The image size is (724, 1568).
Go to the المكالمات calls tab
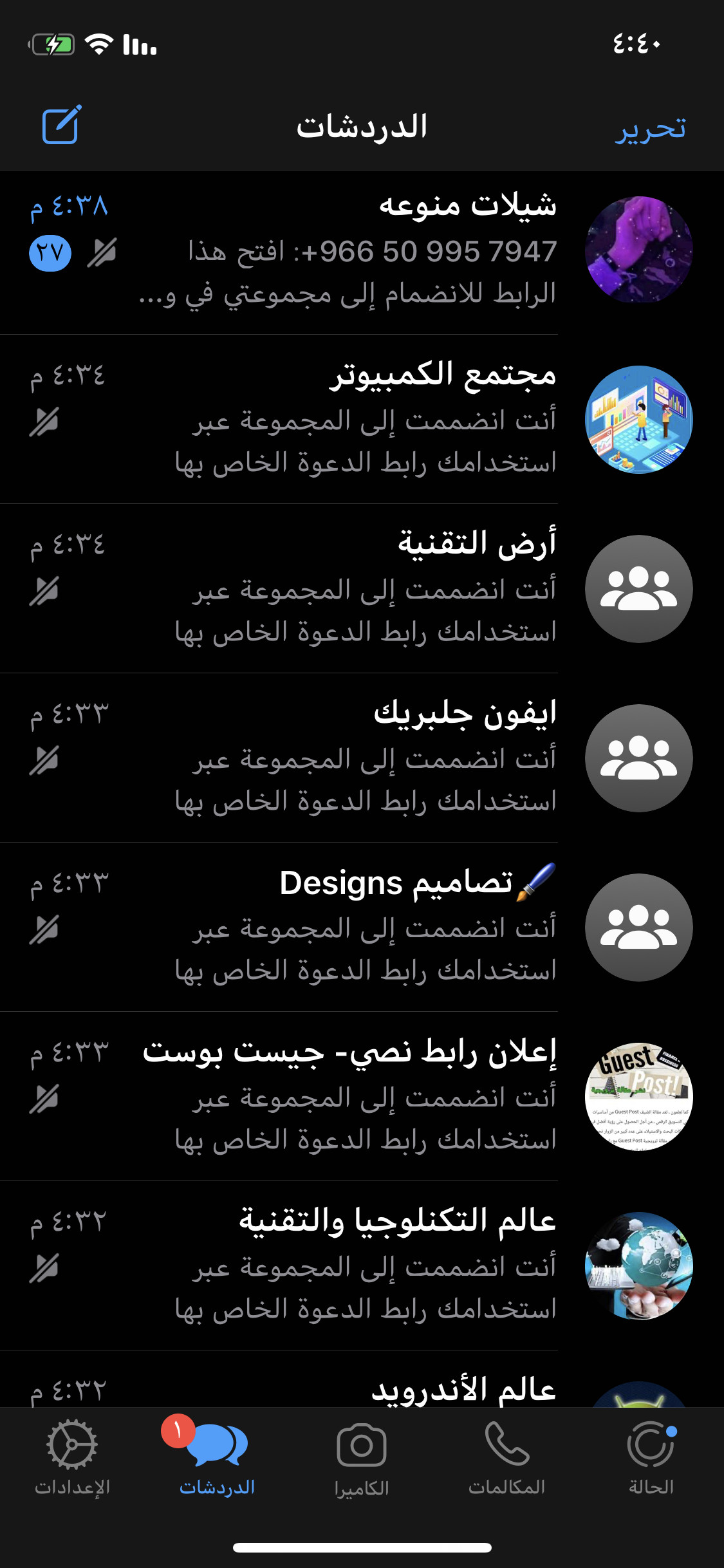coord(506,1459)
